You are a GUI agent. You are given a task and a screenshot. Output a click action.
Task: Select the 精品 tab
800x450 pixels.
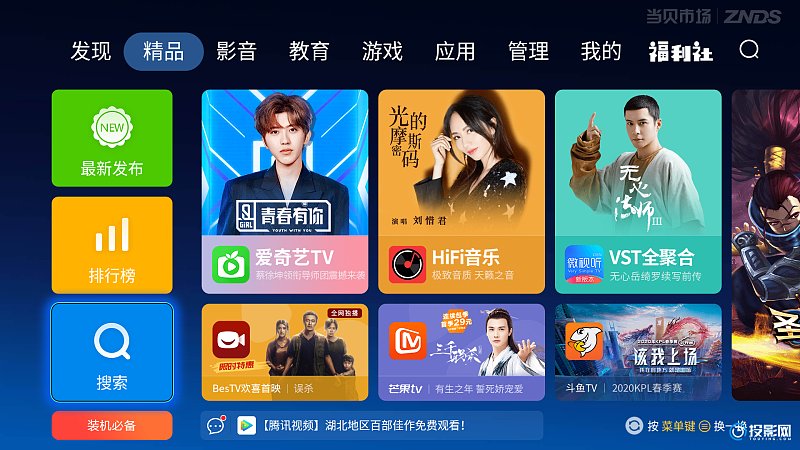tap(163, 51)
